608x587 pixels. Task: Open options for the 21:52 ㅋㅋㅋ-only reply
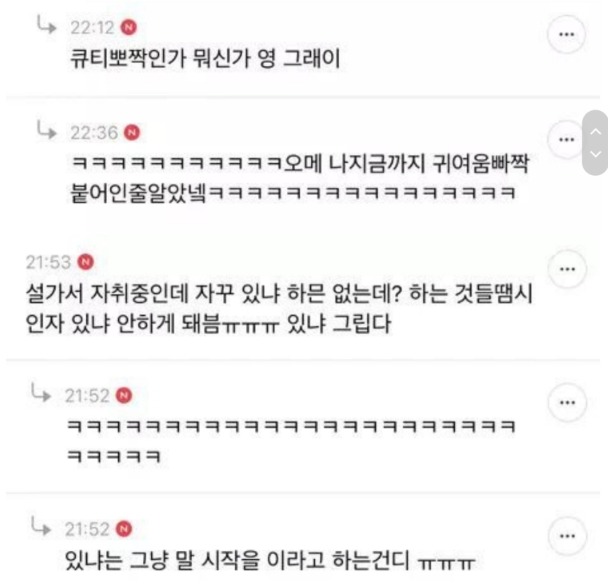click(x=565, y=402)
